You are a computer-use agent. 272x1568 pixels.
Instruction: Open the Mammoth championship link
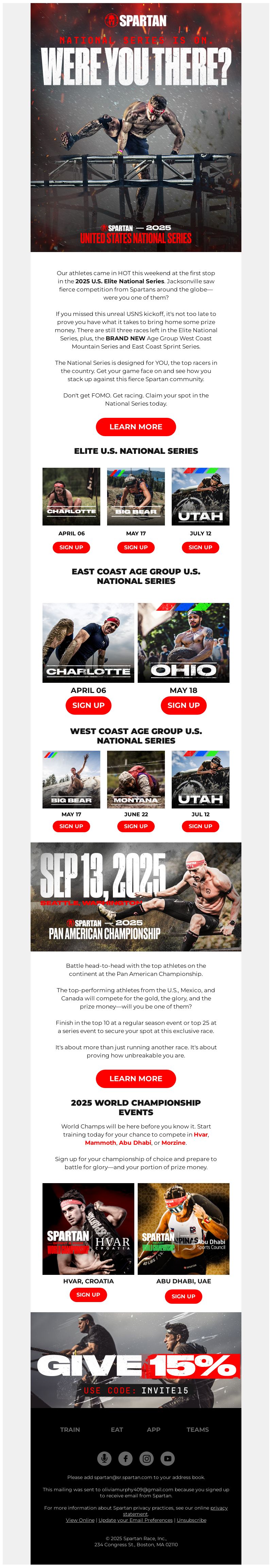[101, 1142]
